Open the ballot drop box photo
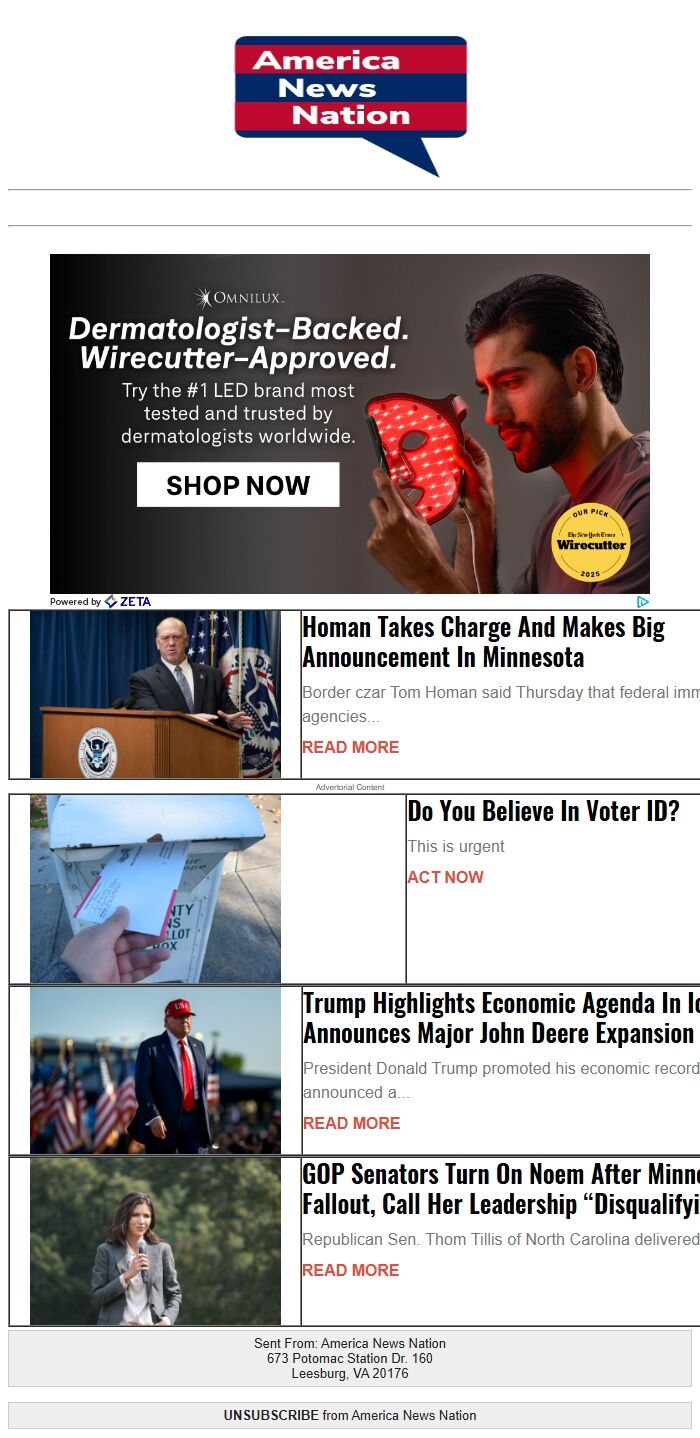Viewport: 700px width, 1438px height. click(155, 888)
